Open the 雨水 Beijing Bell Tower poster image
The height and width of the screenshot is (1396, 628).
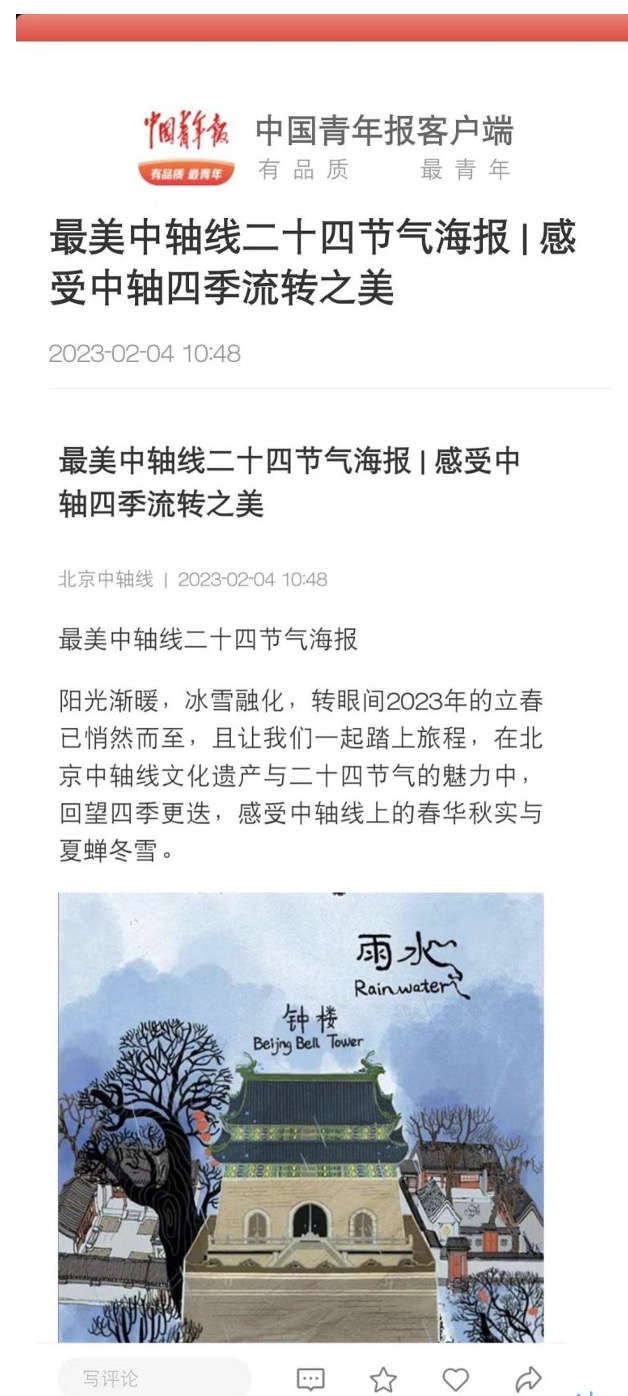coord(301,1117)
